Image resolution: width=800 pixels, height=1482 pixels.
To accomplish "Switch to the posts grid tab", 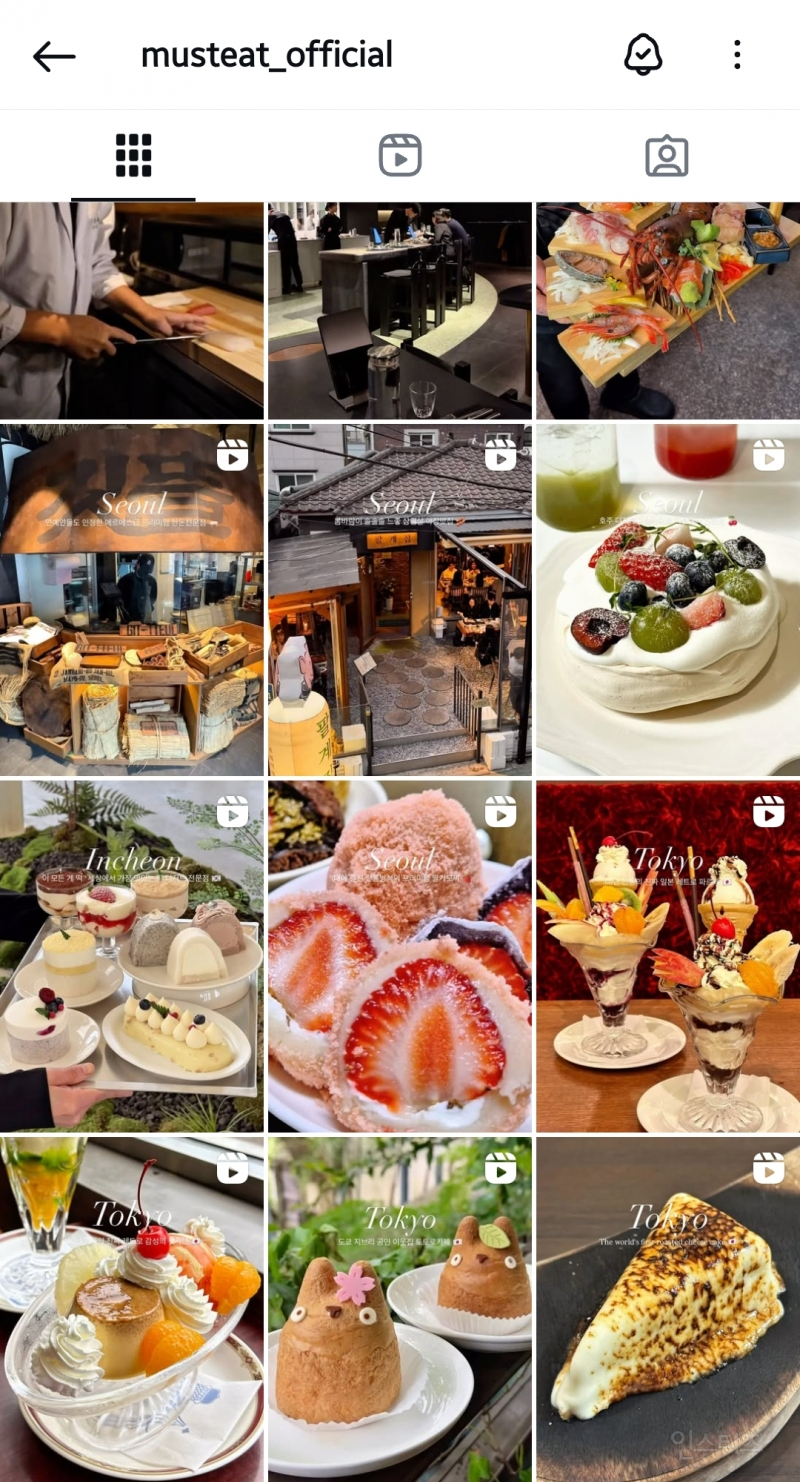I will (133, 156).
